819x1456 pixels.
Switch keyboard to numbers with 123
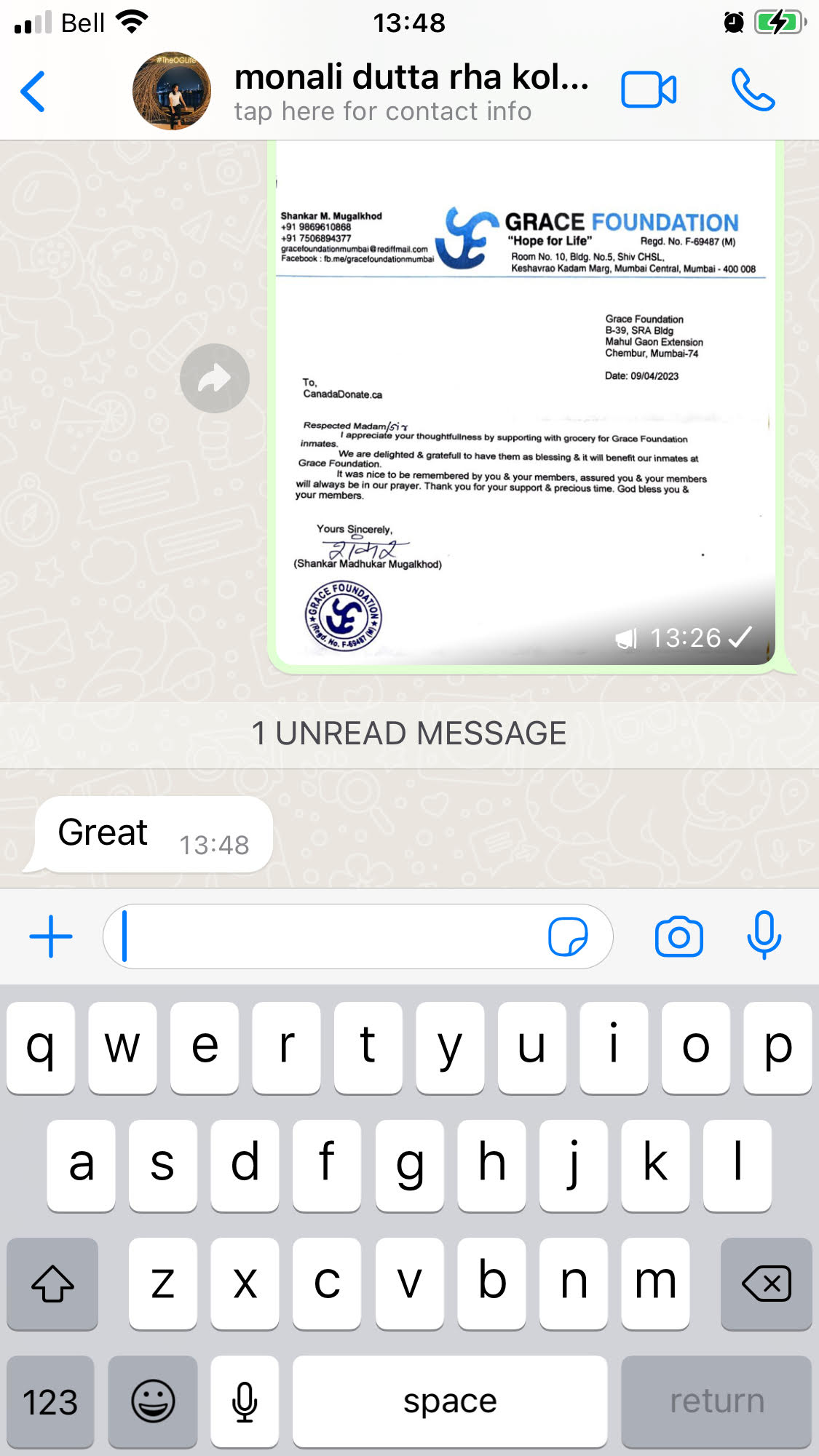coord(50,1401)
